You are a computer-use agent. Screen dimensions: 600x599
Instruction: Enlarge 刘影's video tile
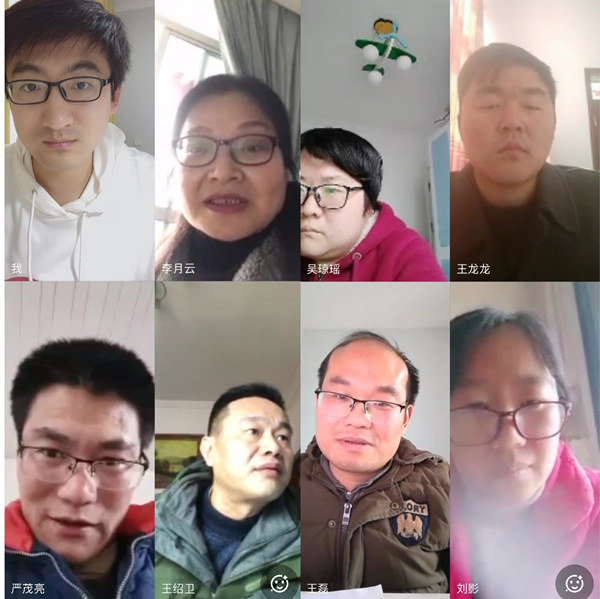point(523,440)
